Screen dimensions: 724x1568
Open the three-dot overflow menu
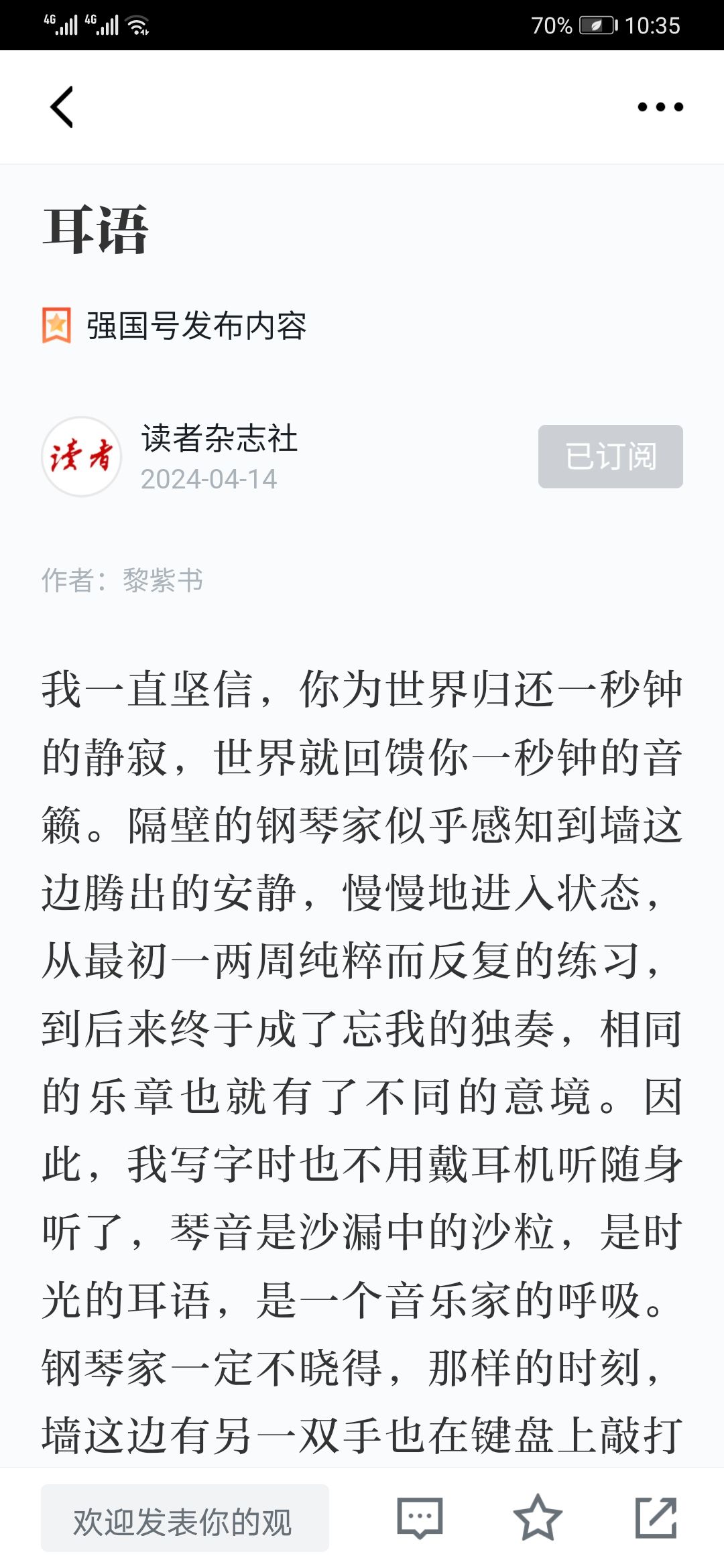(660, 107)
